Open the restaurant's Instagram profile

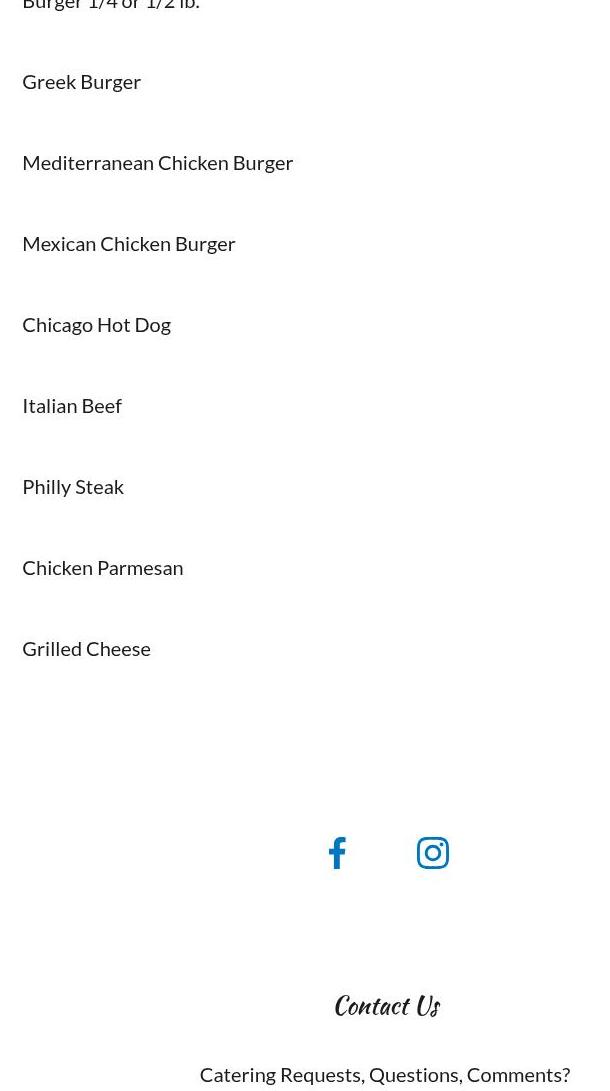(x=433, y=853)
